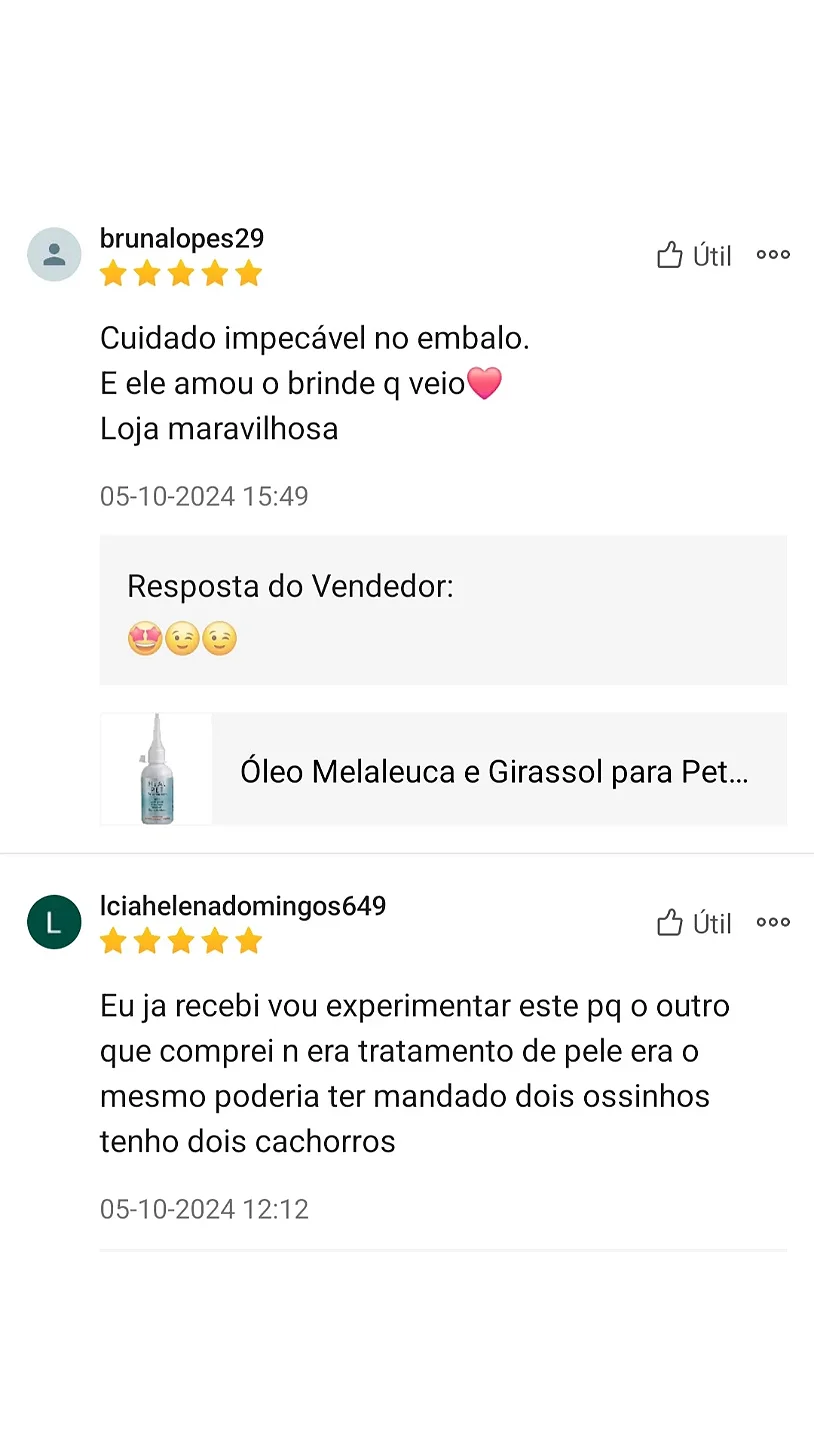Image resolution: width=814 pixels, height=1448 pixels.
Task: Mark lciahelenadomingos649's review as Útil
Action: [694, 923]
